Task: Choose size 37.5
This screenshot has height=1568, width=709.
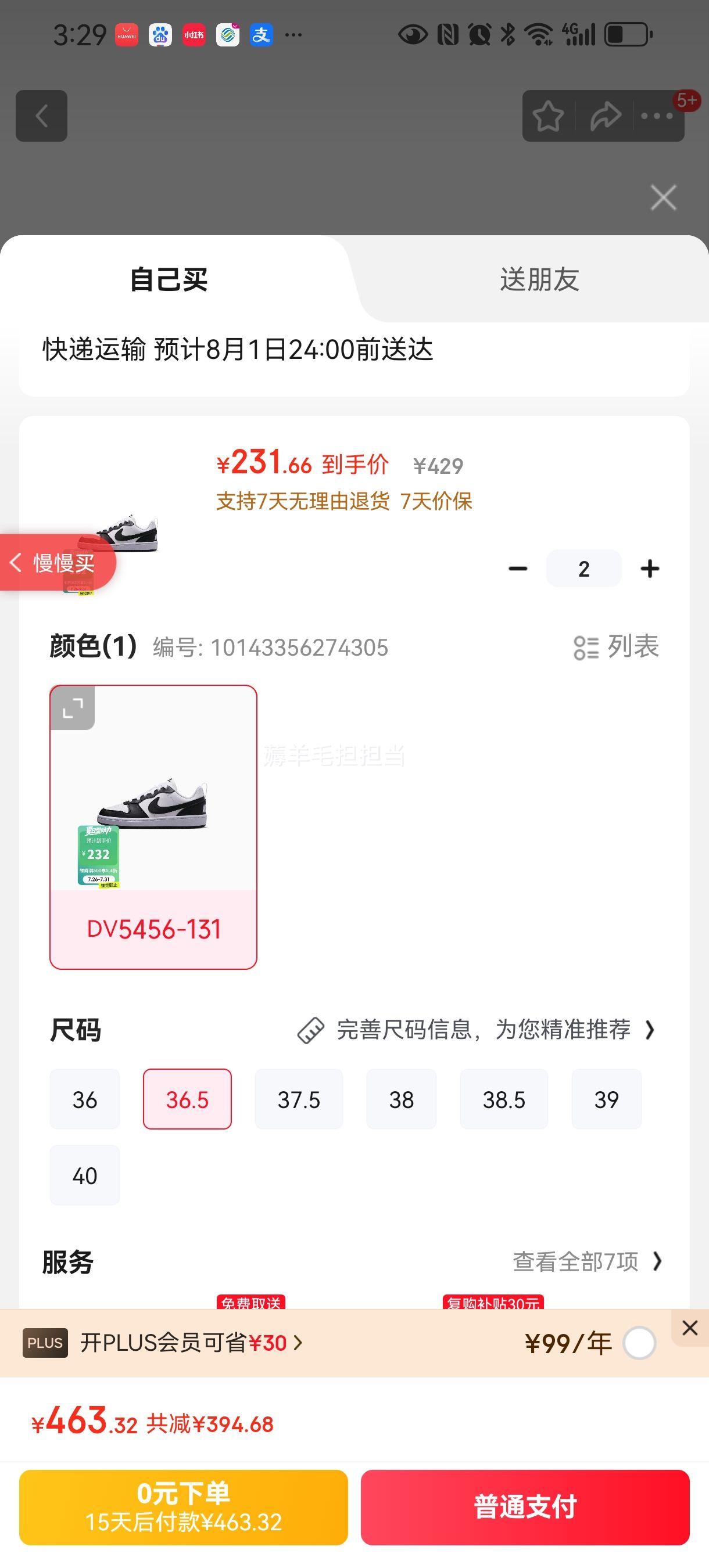Action: 299,1099
